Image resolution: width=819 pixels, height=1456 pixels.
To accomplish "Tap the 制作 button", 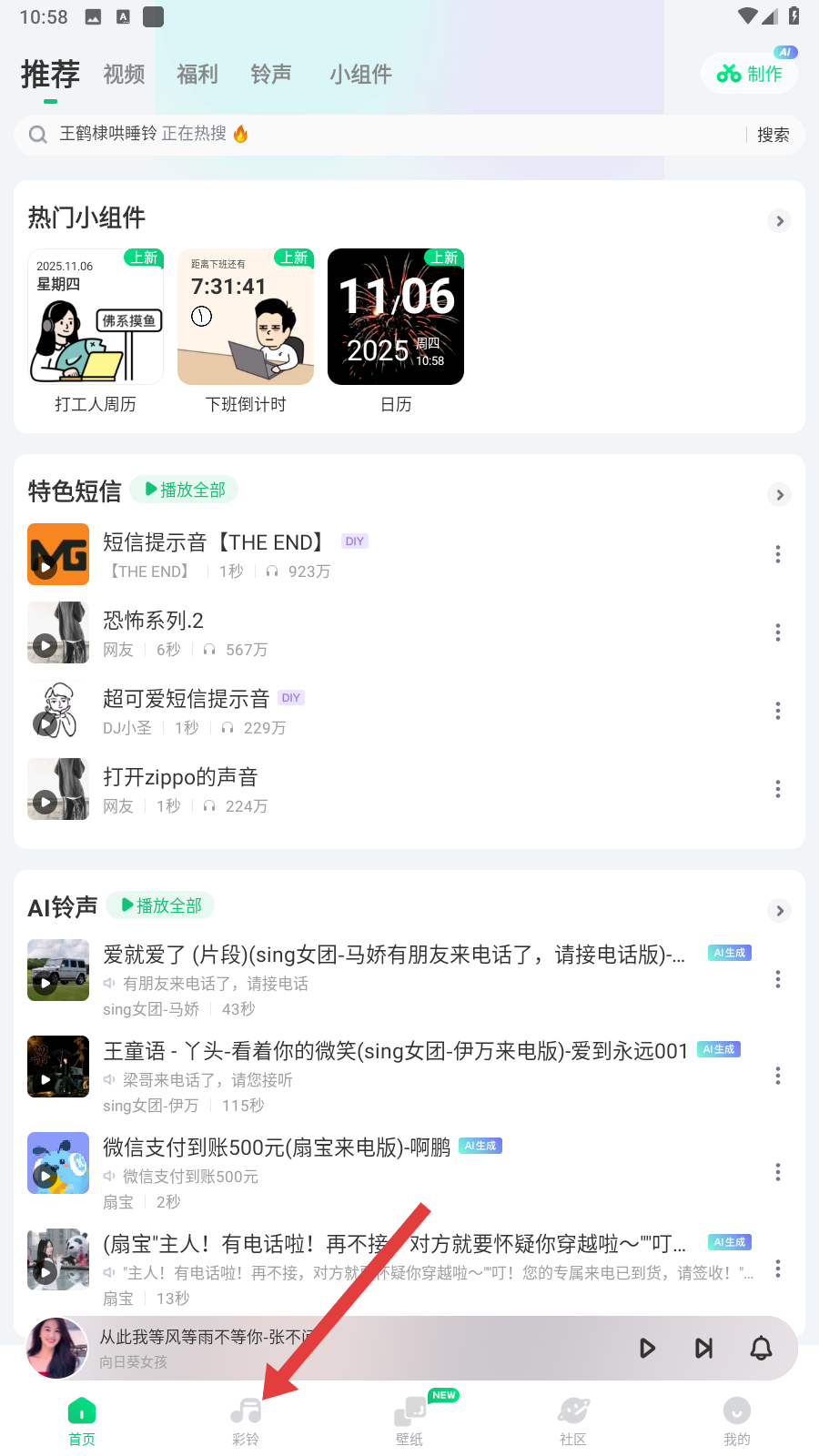I will 750,74.
